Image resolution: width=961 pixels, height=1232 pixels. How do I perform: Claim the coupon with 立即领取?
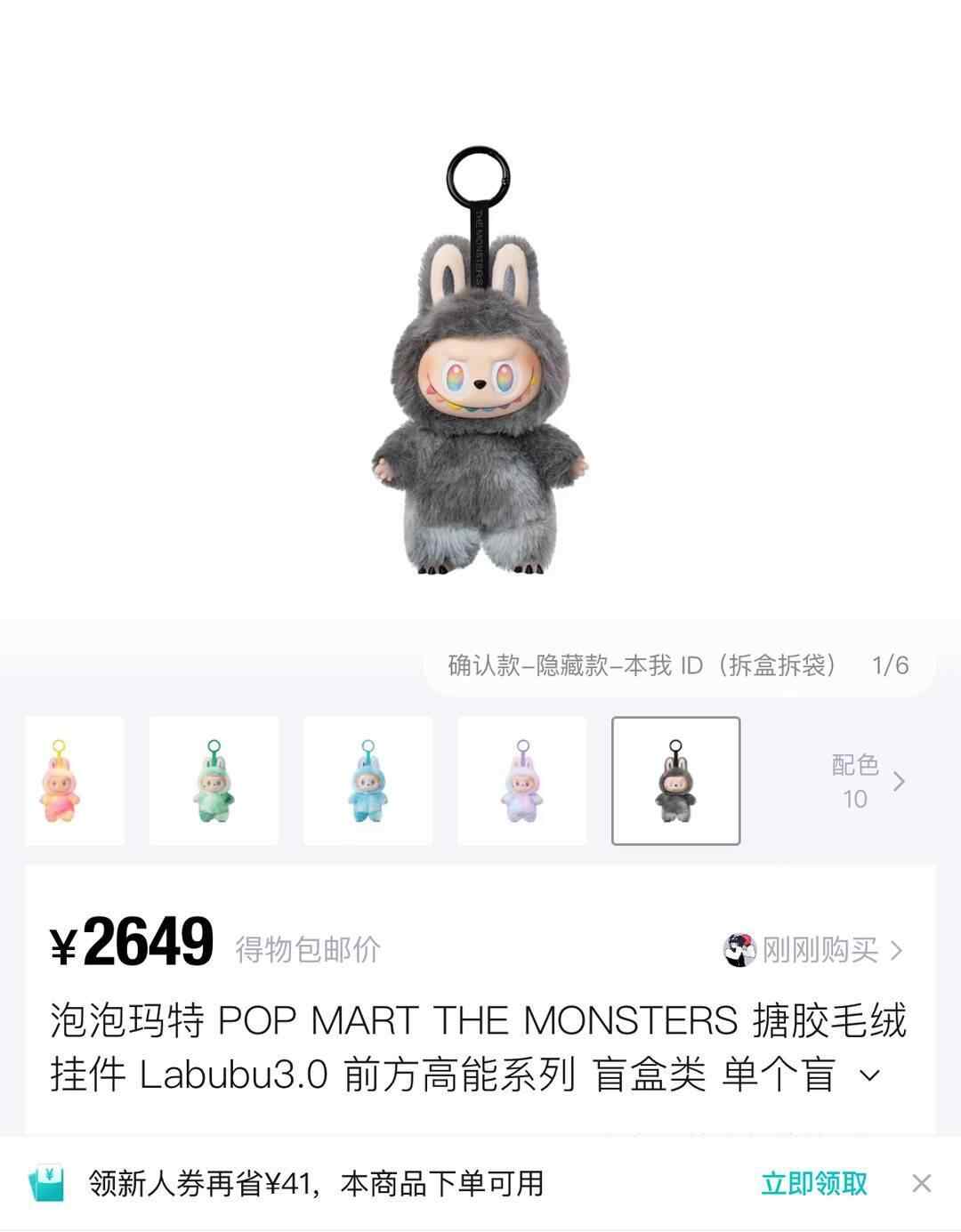[814, 1183]
